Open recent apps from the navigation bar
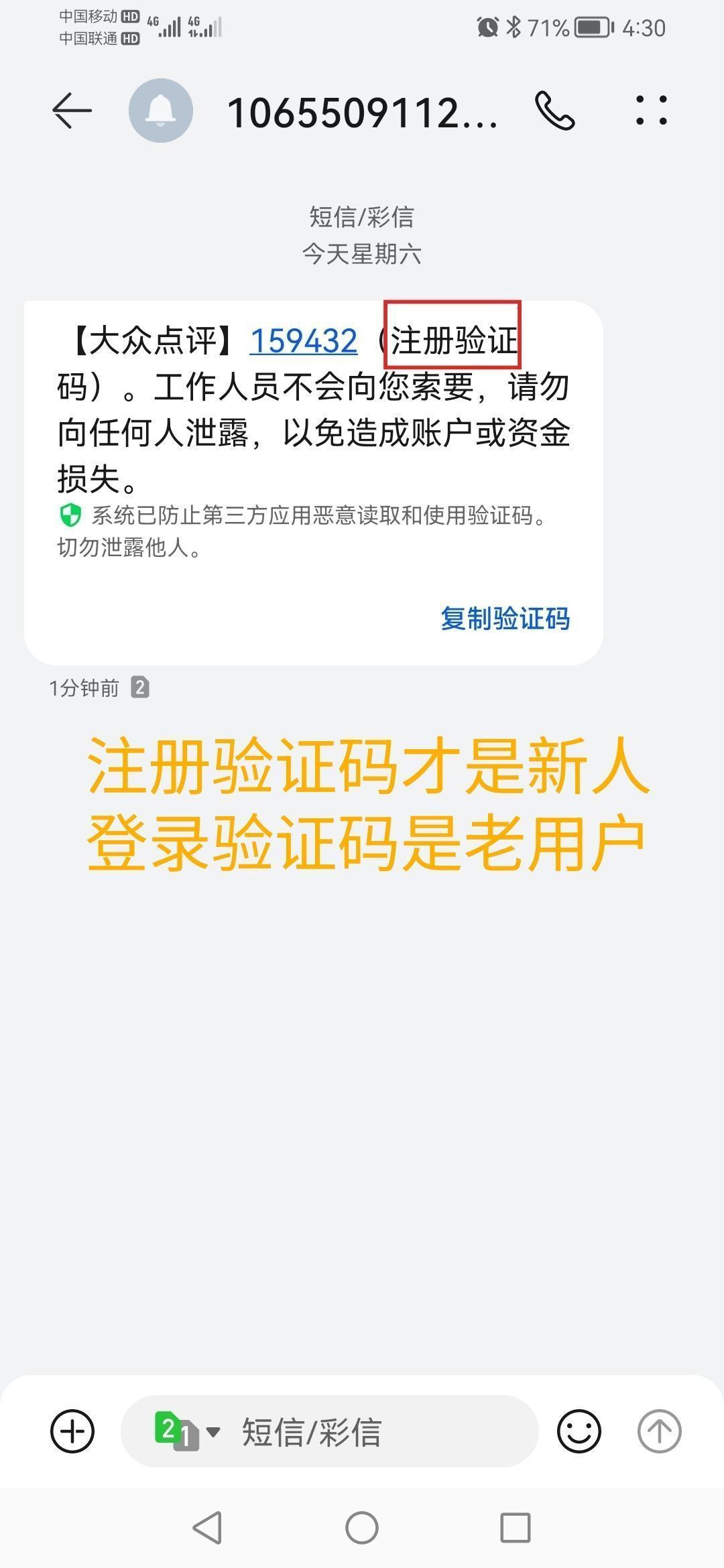 pyautogui.click(x=516, y=1528)
